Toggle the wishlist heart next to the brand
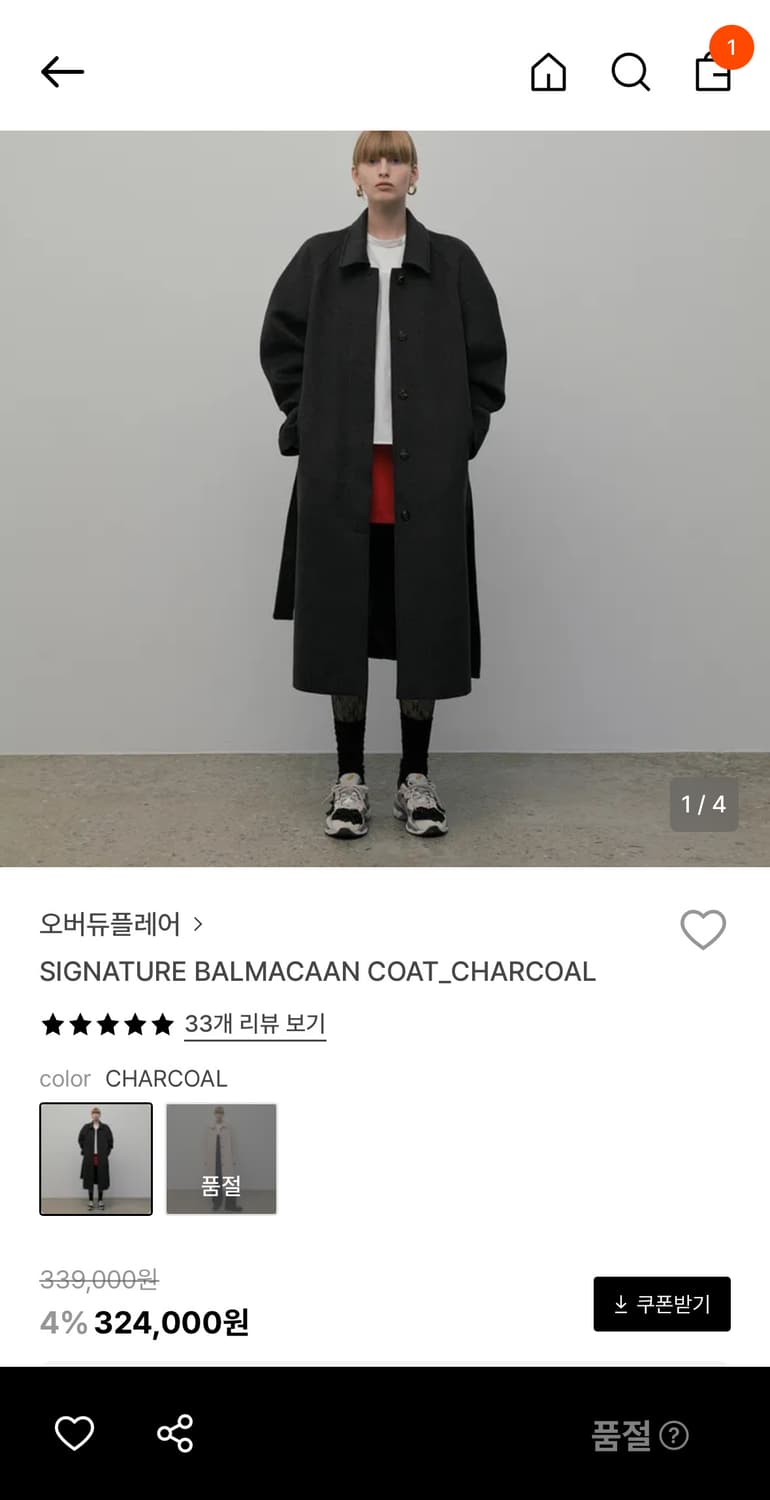The width and height of the screenshot is (770, 1500). tap(703, 929)
